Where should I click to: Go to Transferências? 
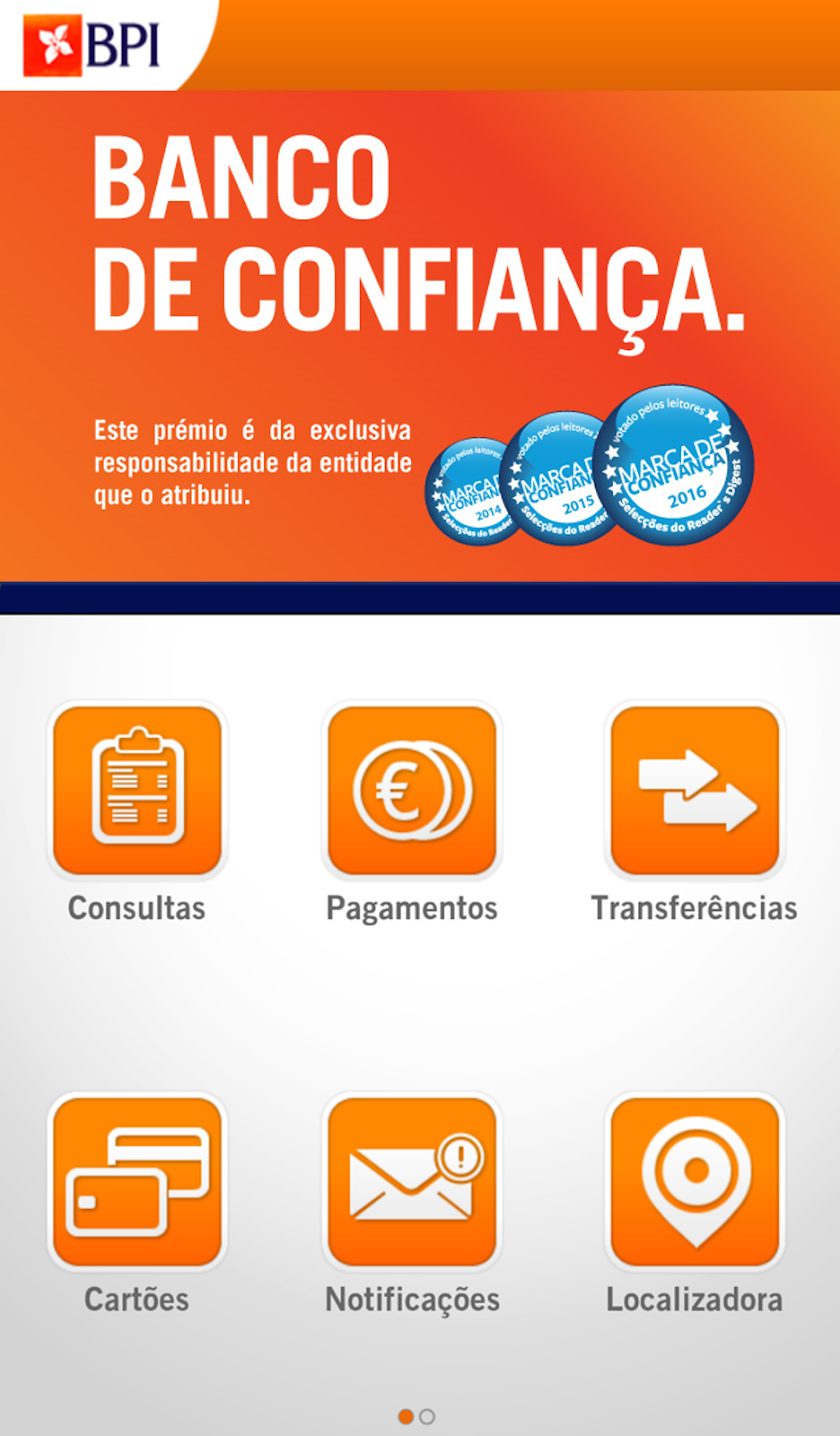pyautogui.click(x=695, y=790)
